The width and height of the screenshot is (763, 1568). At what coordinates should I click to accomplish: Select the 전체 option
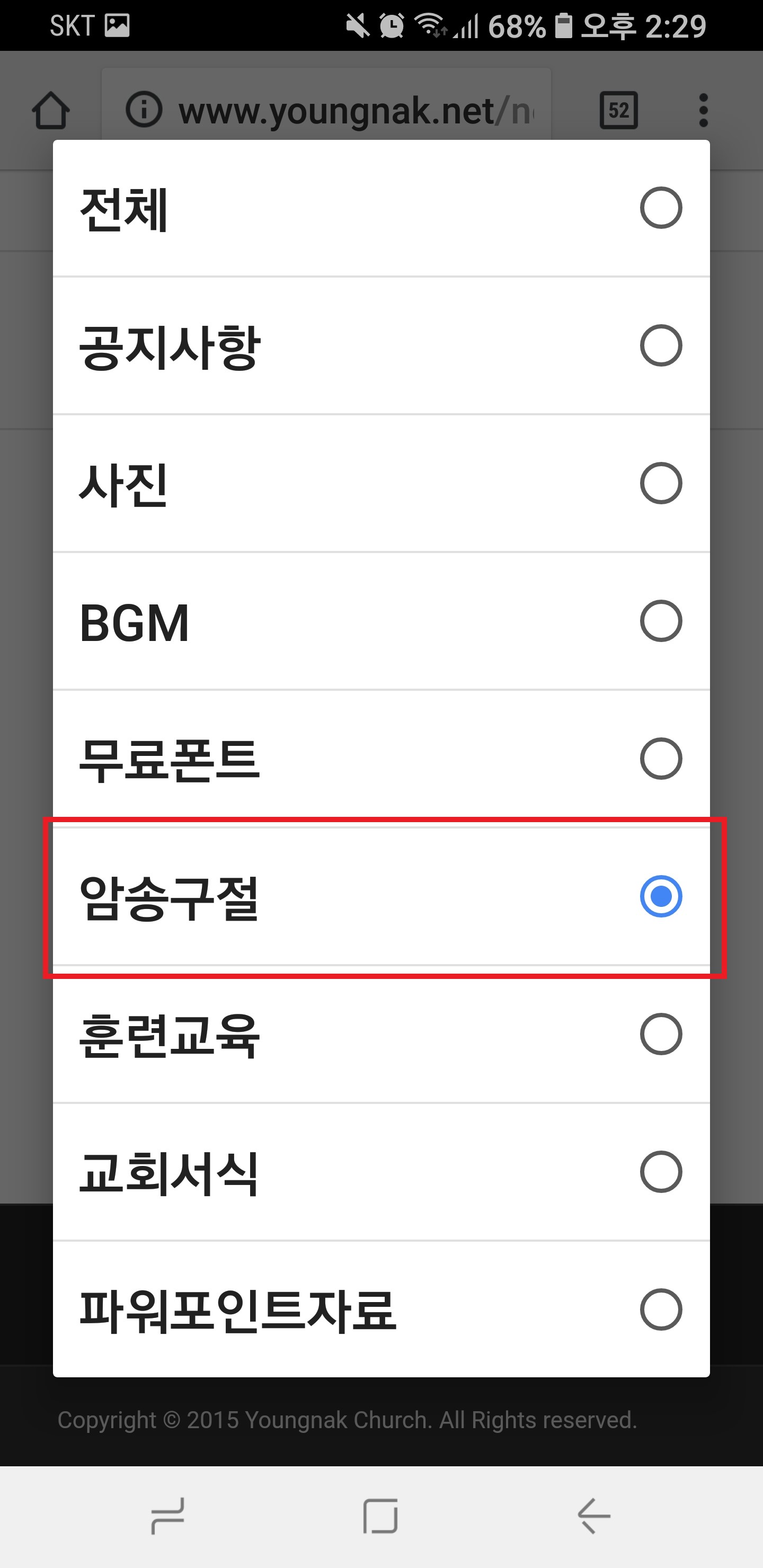click(381, 208)
